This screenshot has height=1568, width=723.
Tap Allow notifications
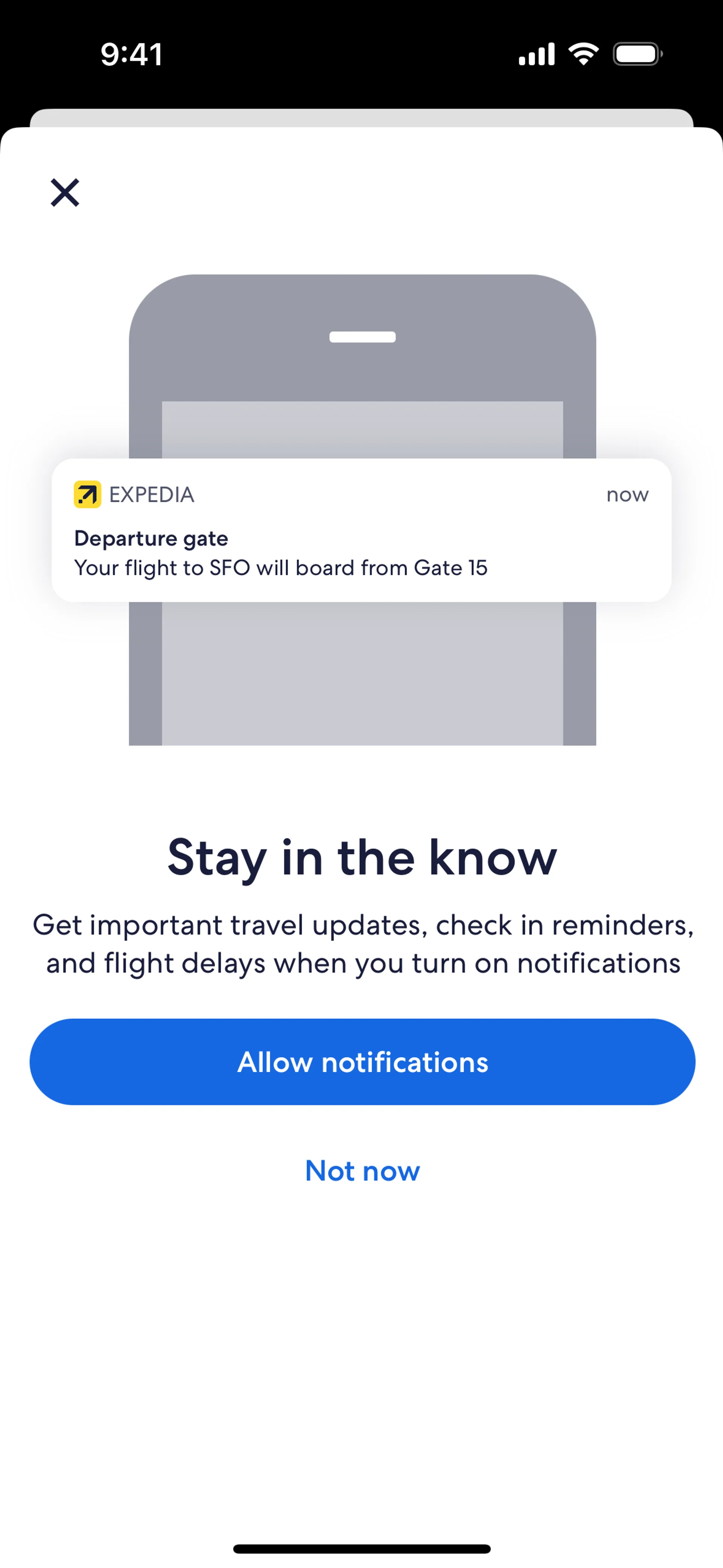(x=362, y=1062)
